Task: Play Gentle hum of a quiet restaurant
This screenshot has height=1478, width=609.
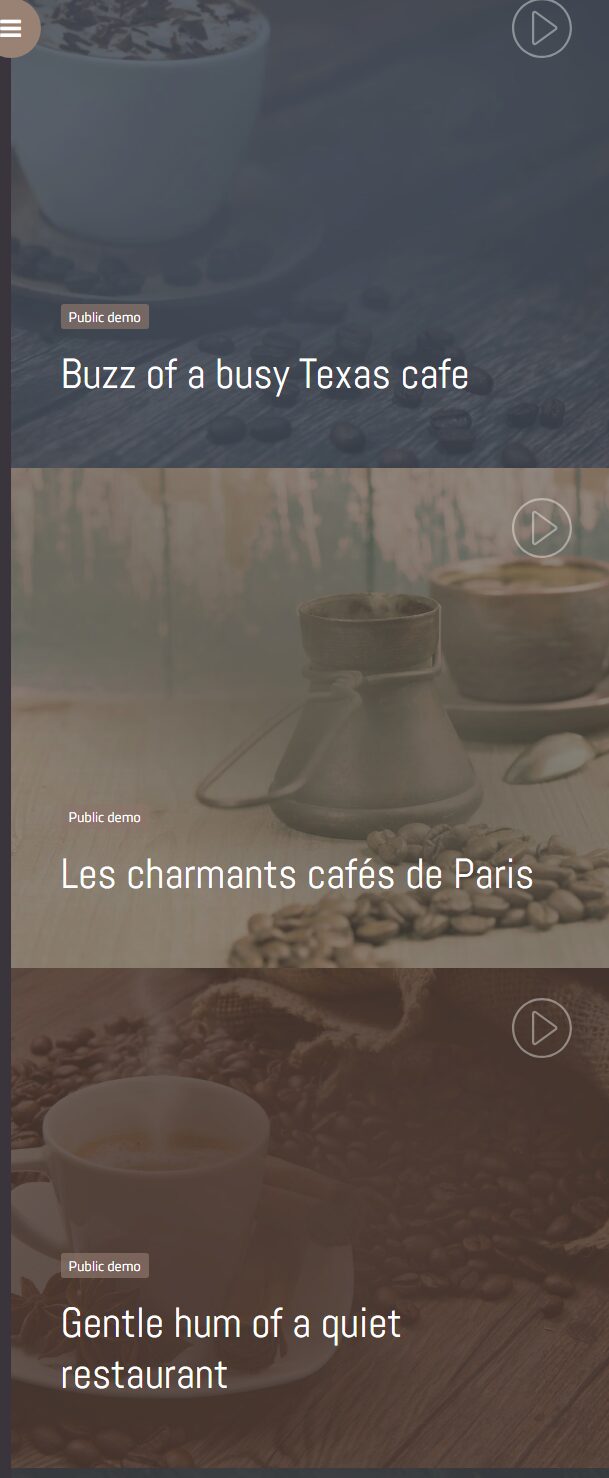Action: 541,1027
